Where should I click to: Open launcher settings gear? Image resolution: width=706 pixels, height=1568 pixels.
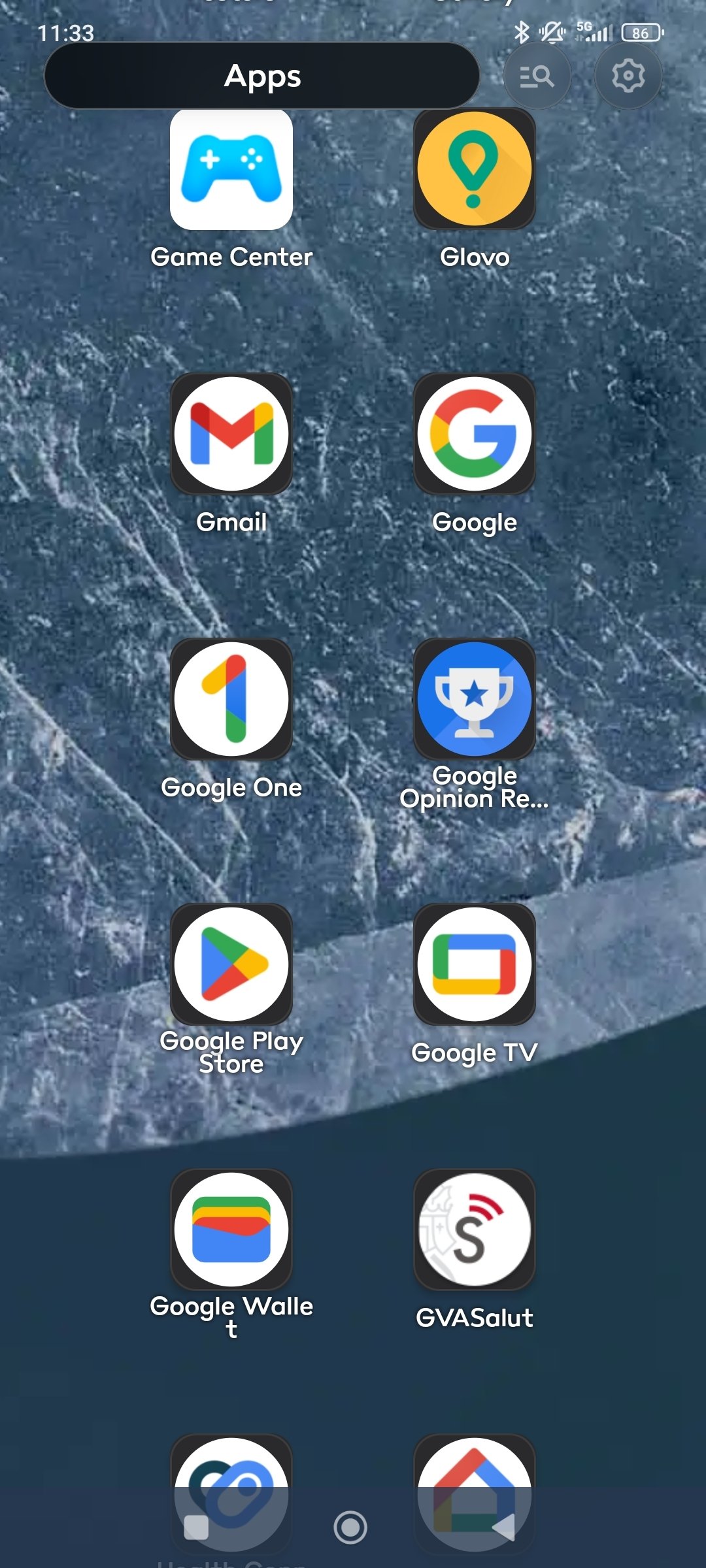click(x=628, y=76)
